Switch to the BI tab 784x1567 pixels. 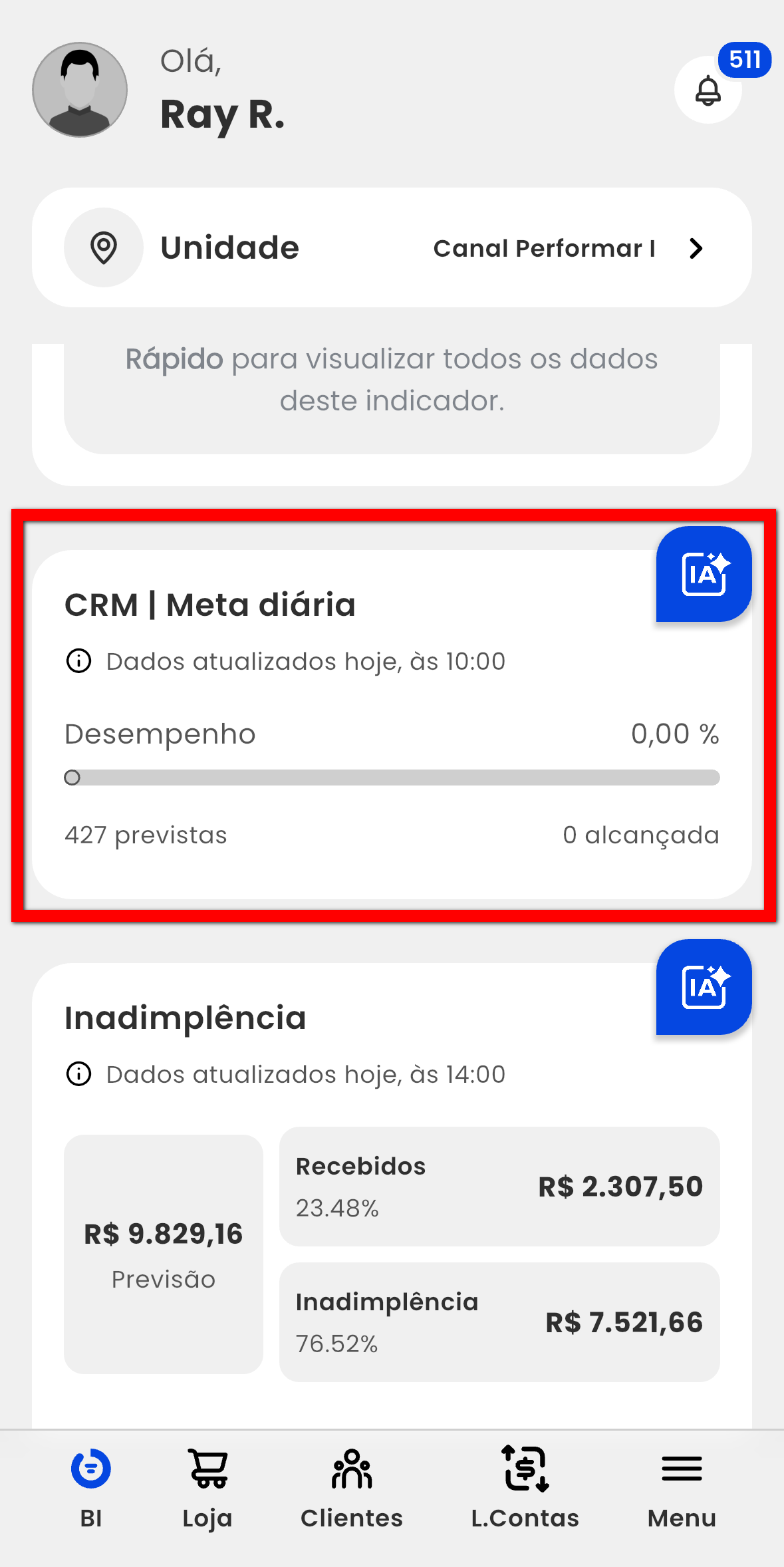[x=91, y=1489]
